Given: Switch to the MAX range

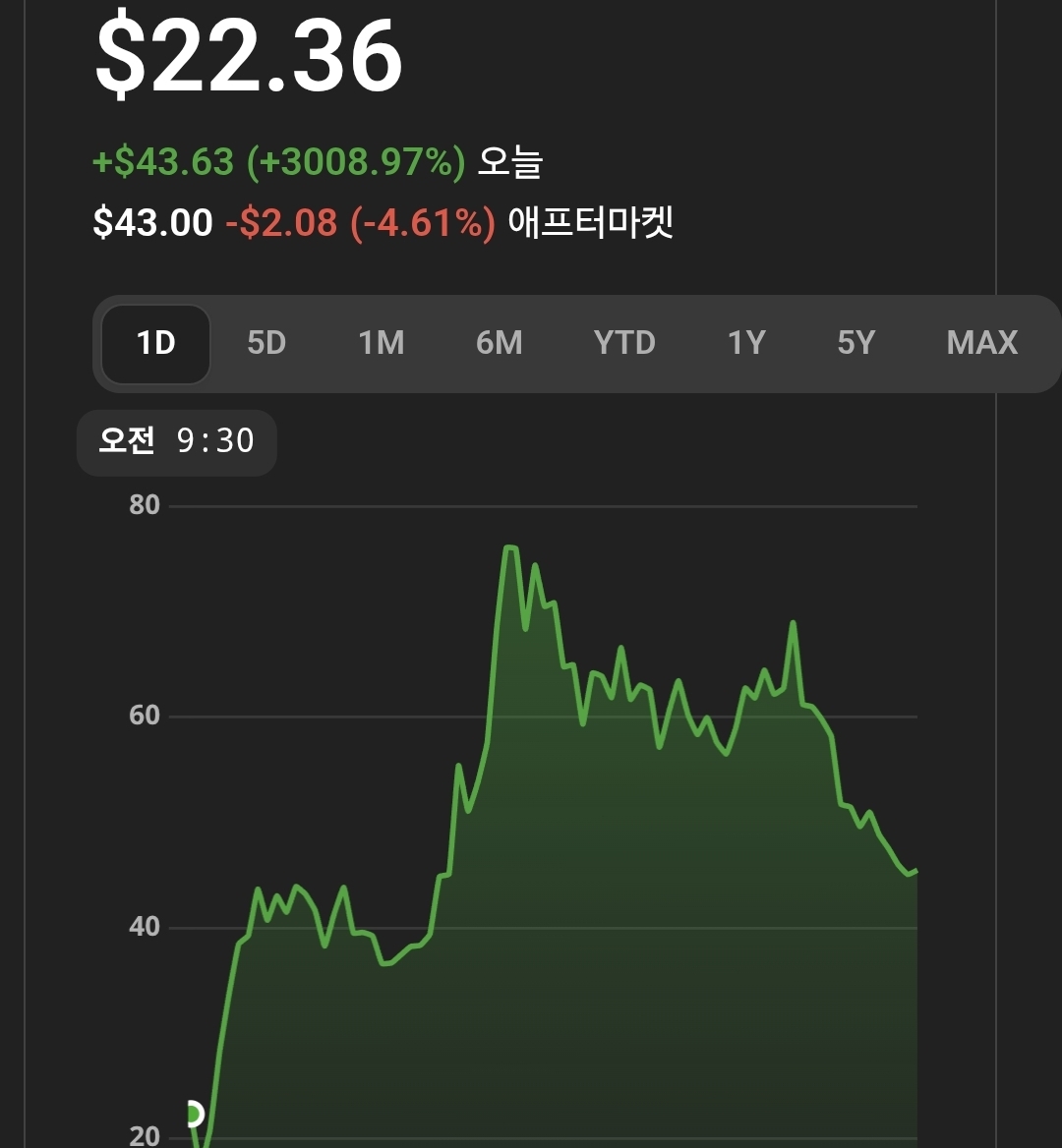Looking at the screenshot, I should coord(981,344).
